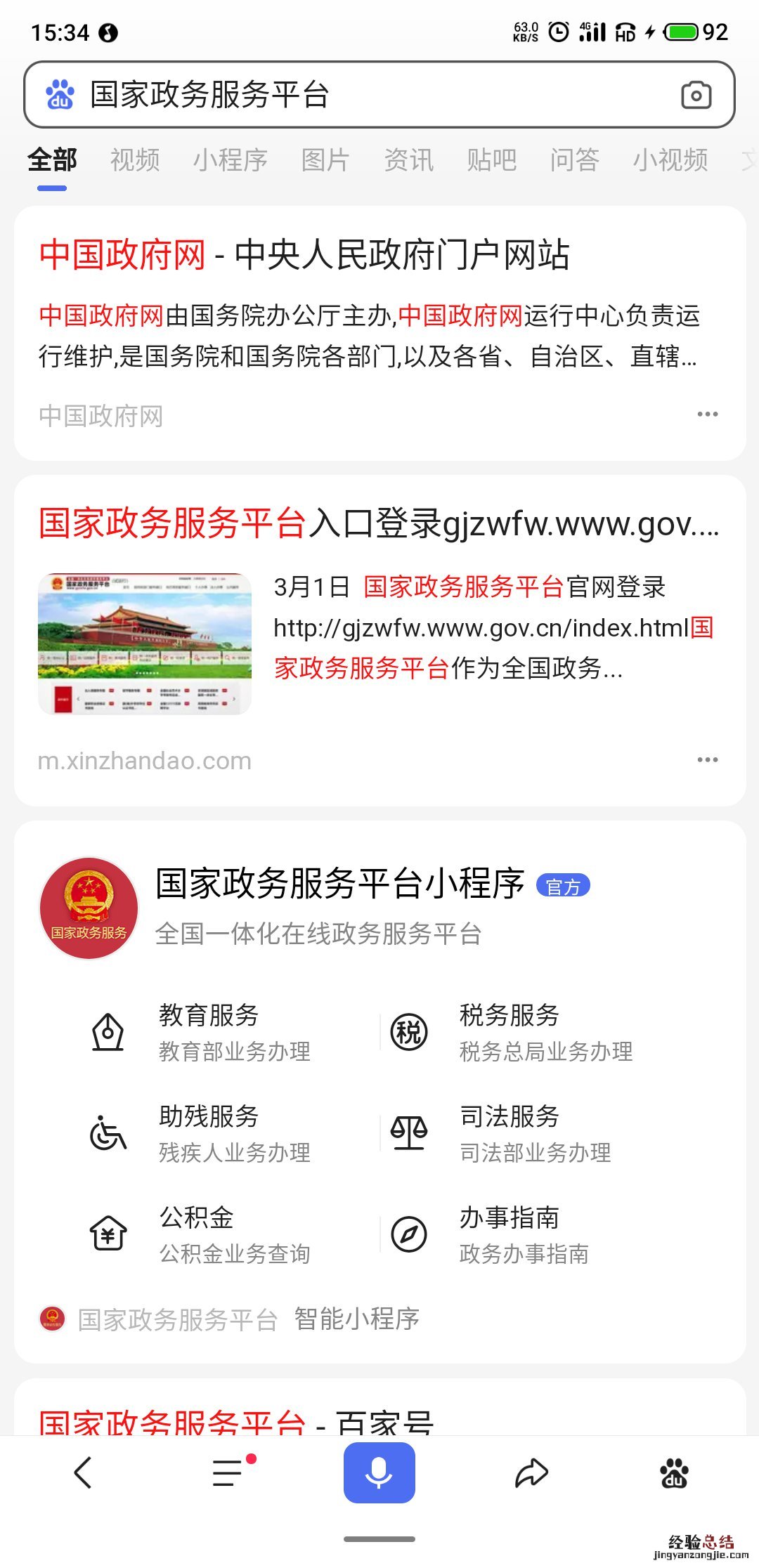Viewport: 759px width, 1568px height.
Task: Go back with the bottom back arrow
Action: tap(83, 1472)
